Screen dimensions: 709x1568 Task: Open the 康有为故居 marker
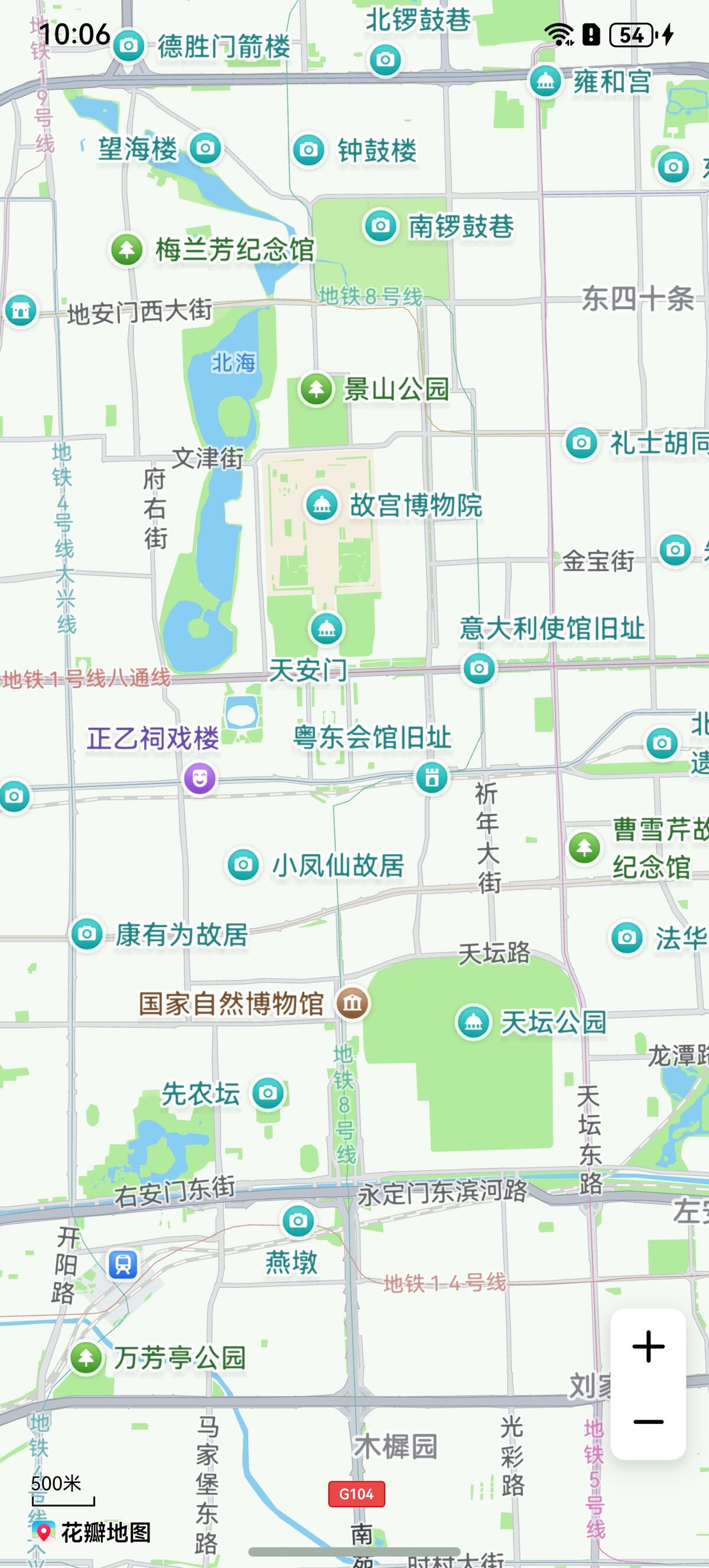pyautogui.click(x=87, y=934)
